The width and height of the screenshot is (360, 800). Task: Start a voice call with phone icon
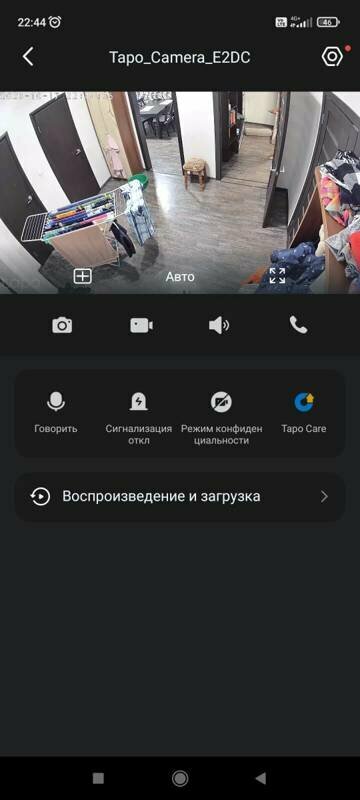point(298,325)
